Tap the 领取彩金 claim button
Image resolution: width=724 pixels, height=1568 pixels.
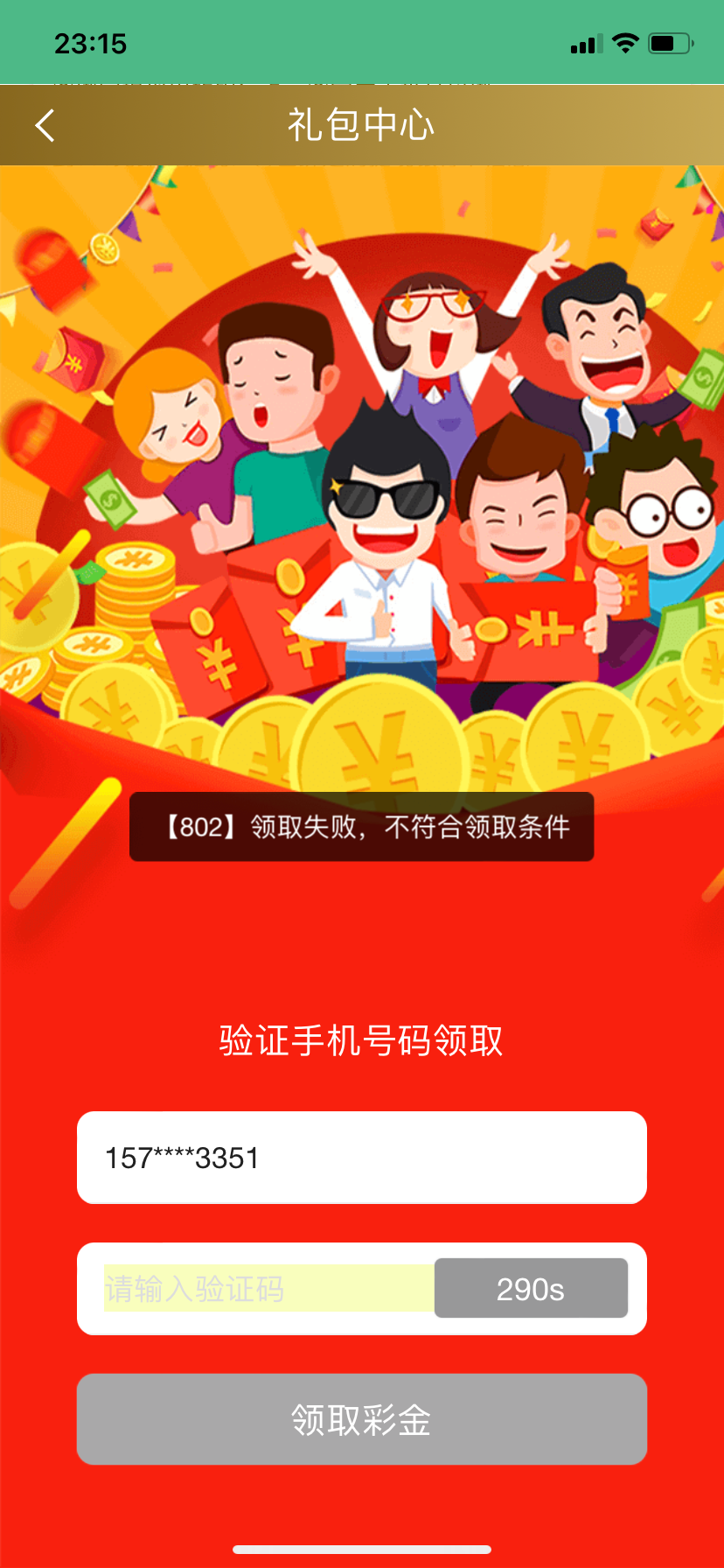[361, 1419]
